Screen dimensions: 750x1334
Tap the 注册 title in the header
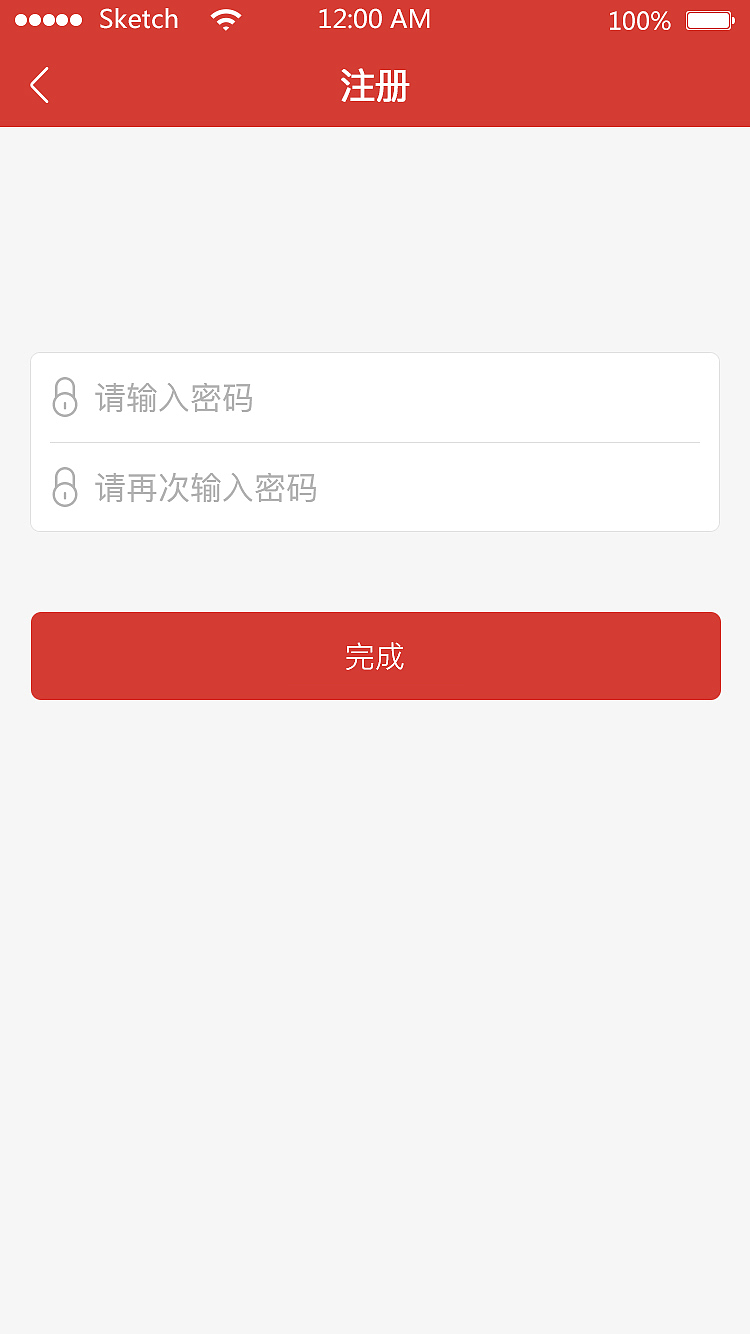tap(374, 86)
